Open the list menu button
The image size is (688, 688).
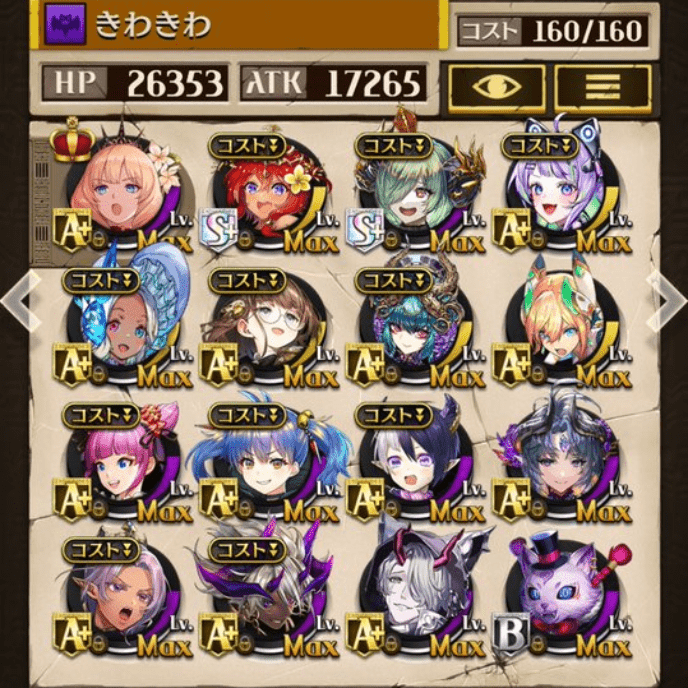point(603,86)
